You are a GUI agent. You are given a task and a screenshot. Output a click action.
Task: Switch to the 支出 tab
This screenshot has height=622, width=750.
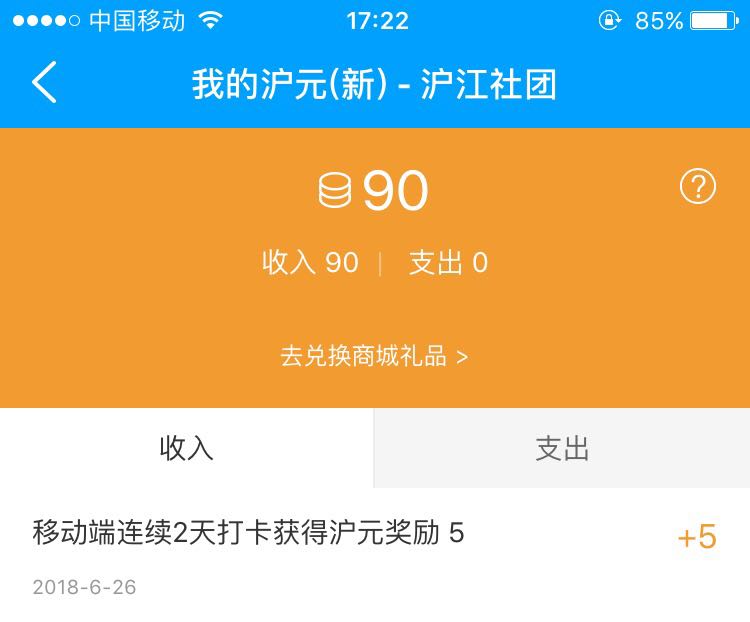tap(562, 448)
